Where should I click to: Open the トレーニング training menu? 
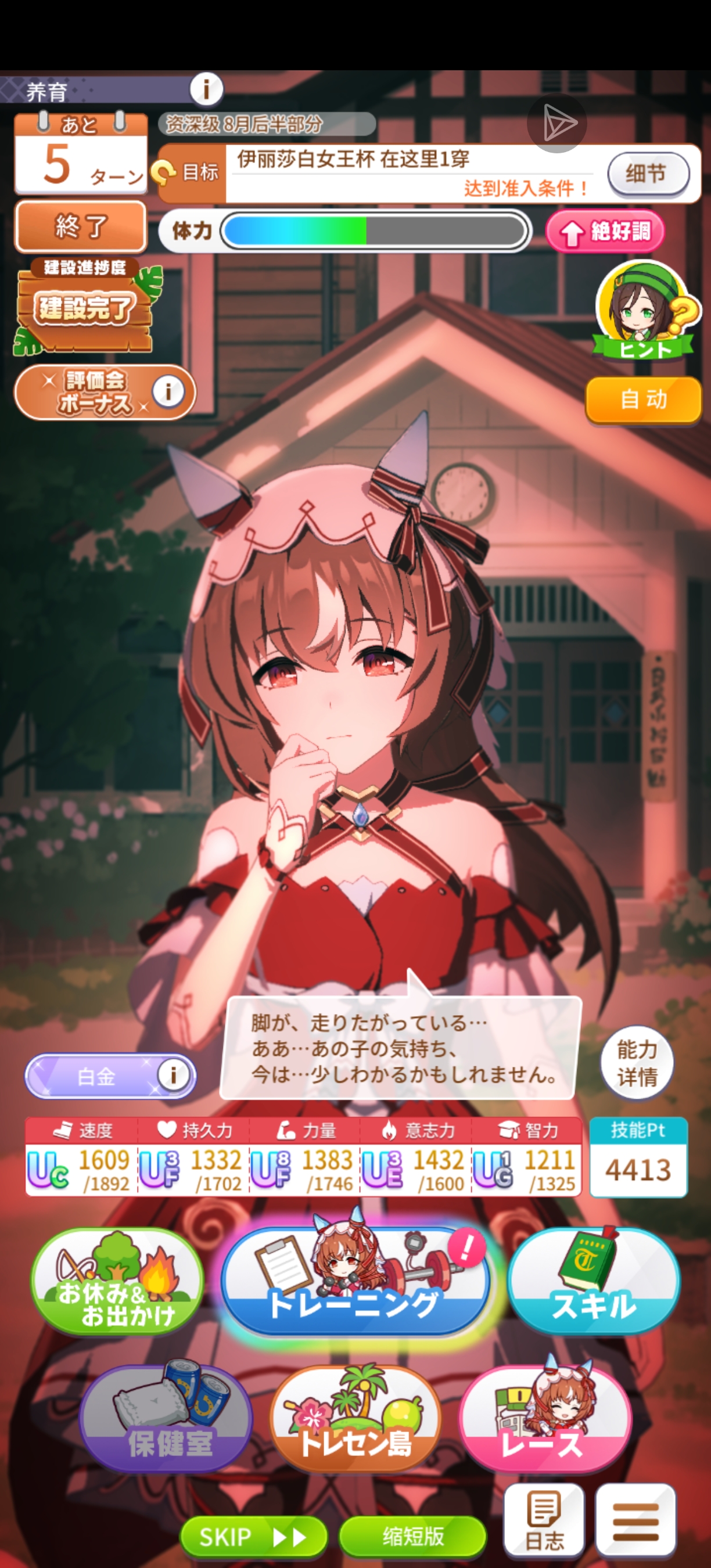point(355,1285)
